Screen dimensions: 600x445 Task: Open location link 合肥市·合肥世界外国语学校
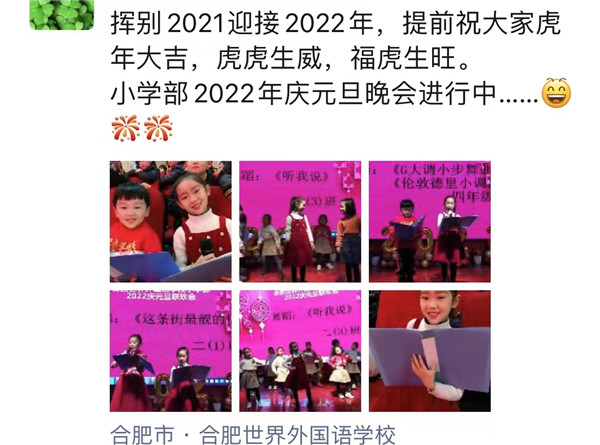[x=253, y=435]
